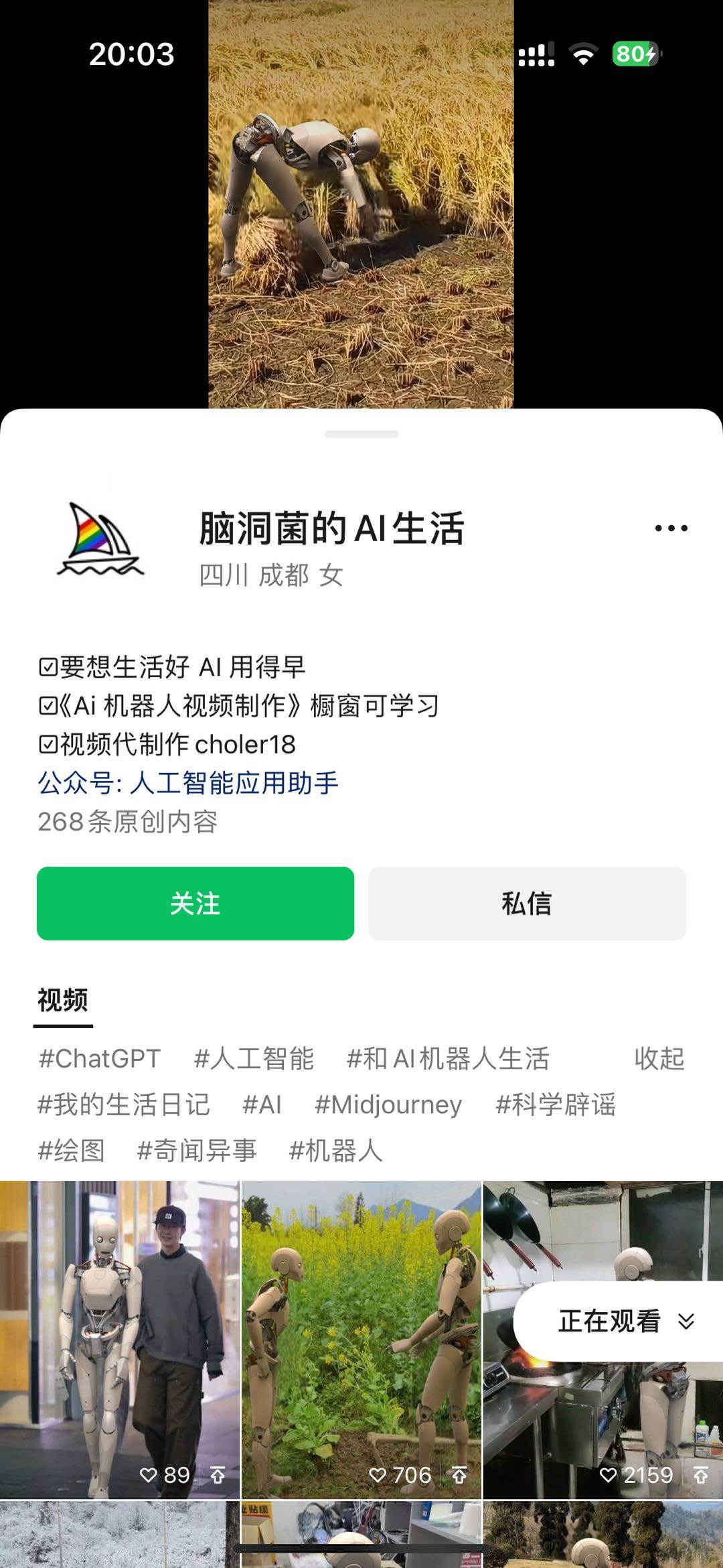The height and width of the screenshot is (1568, 723).
Task: Expand the 正在观看 viewer panel chevron
Action: pos(686,1321)
